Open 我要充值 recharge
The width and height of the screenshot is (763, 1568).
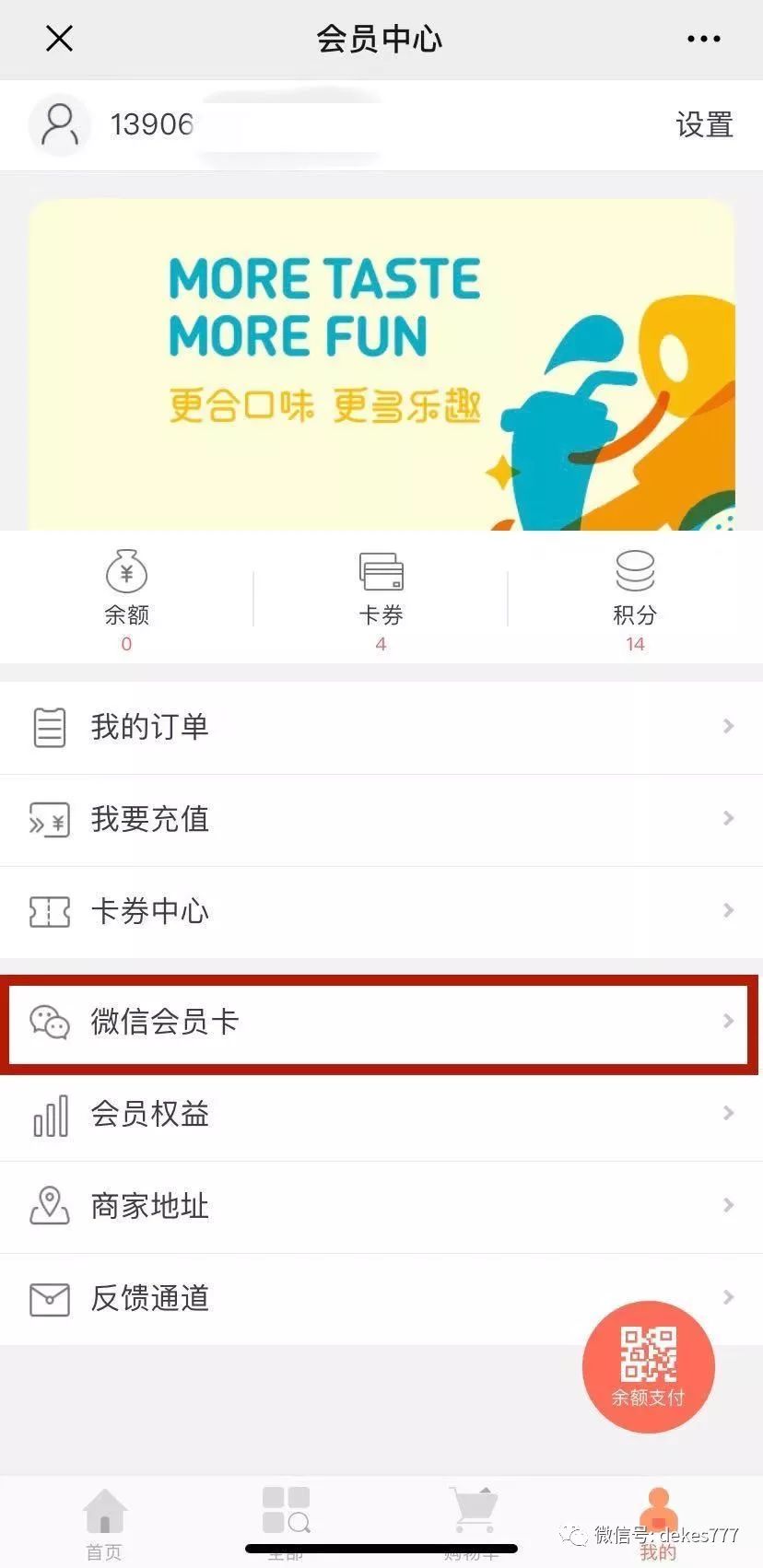coord(381,819)
